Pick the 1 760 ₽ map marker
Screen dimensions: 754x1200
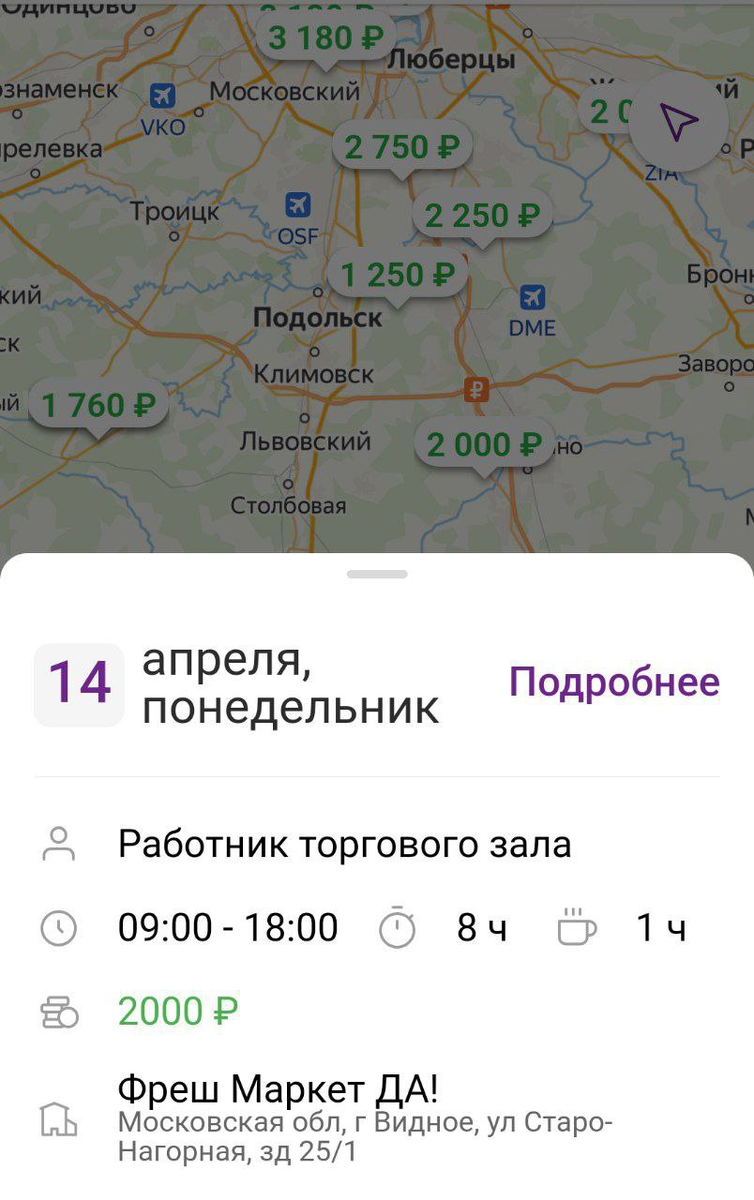pyautogui.click(x=98, y=406)
